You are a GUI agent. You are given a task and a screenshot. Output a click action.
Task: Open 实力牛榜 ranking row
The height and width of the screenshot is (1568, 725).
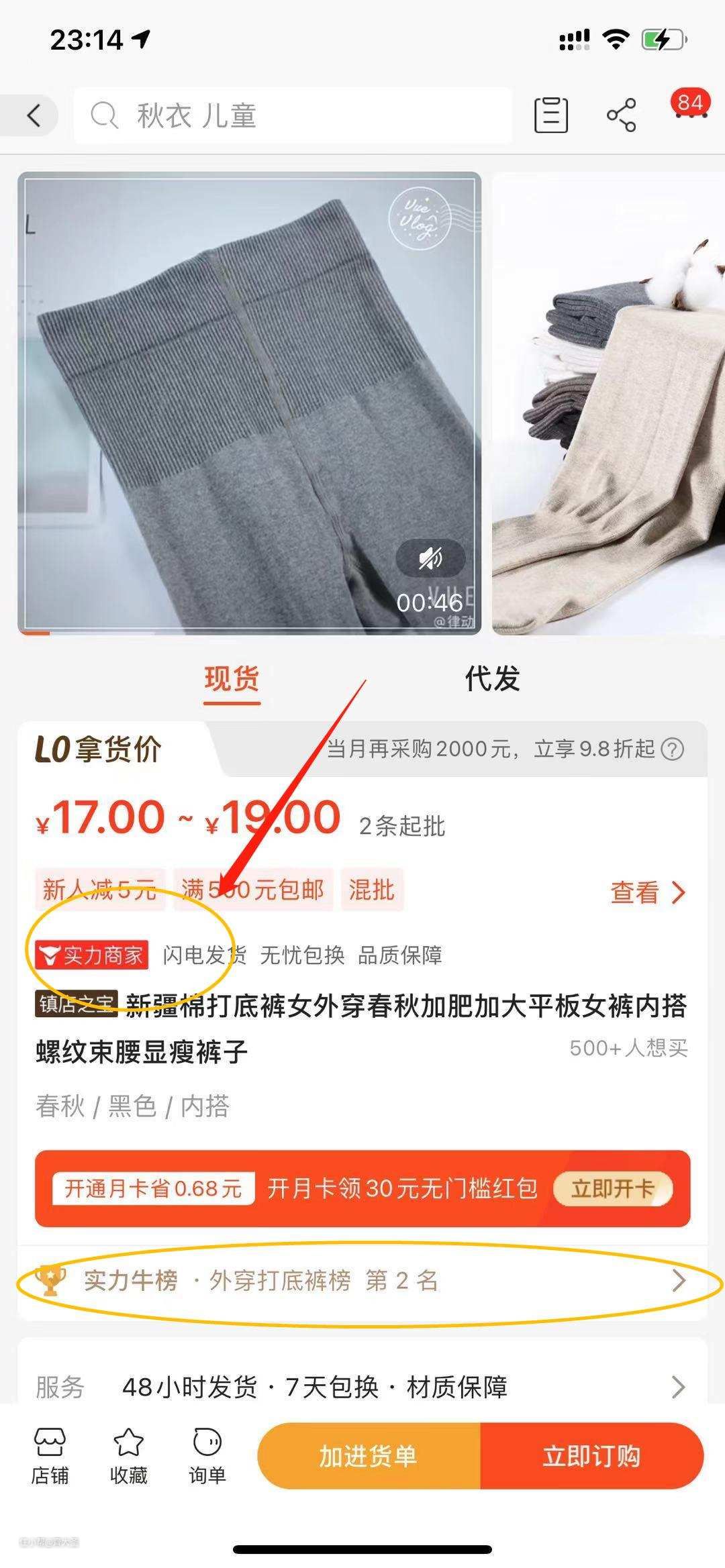point(362,1281)
